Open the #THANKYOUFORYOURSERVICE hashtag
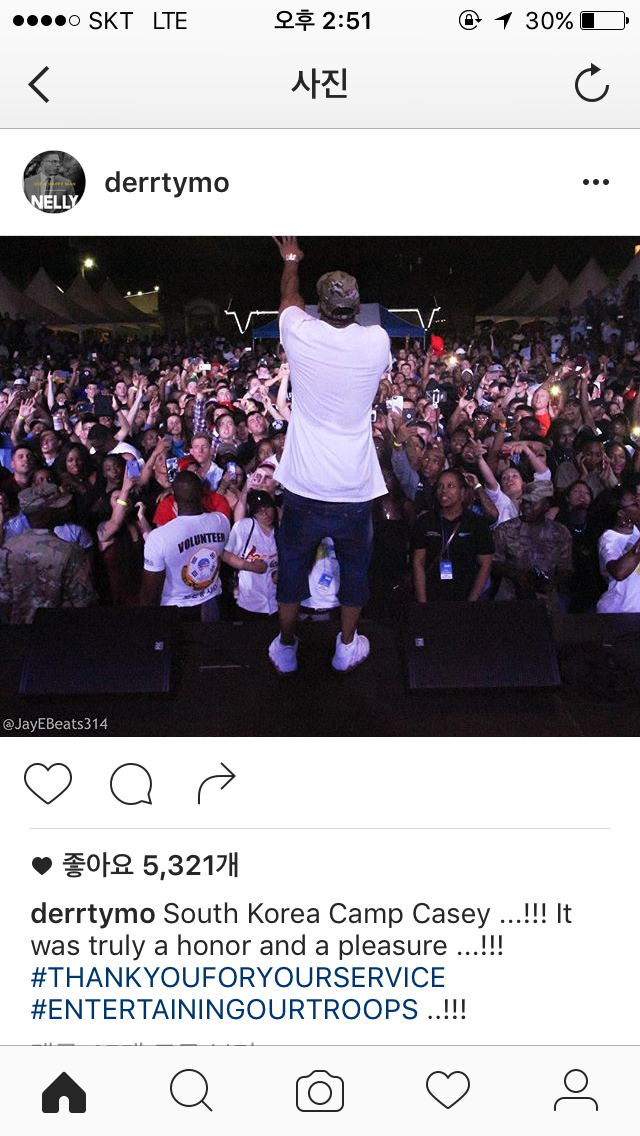This screenshot has height=1136, width=640. pyautogui.click(x=238, y=977)
